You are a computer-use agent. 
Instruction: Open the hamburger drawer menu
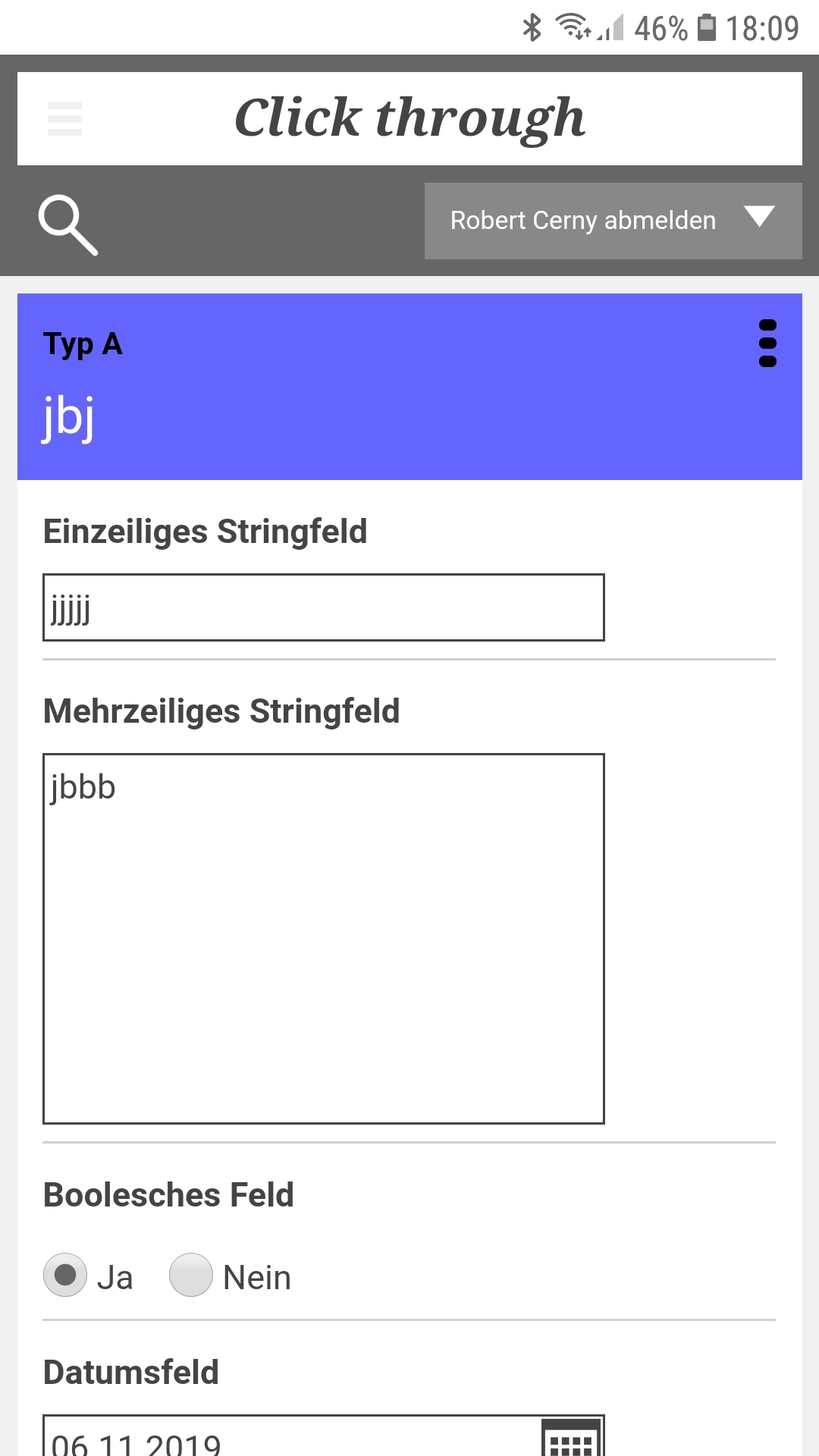coord(64,119)
